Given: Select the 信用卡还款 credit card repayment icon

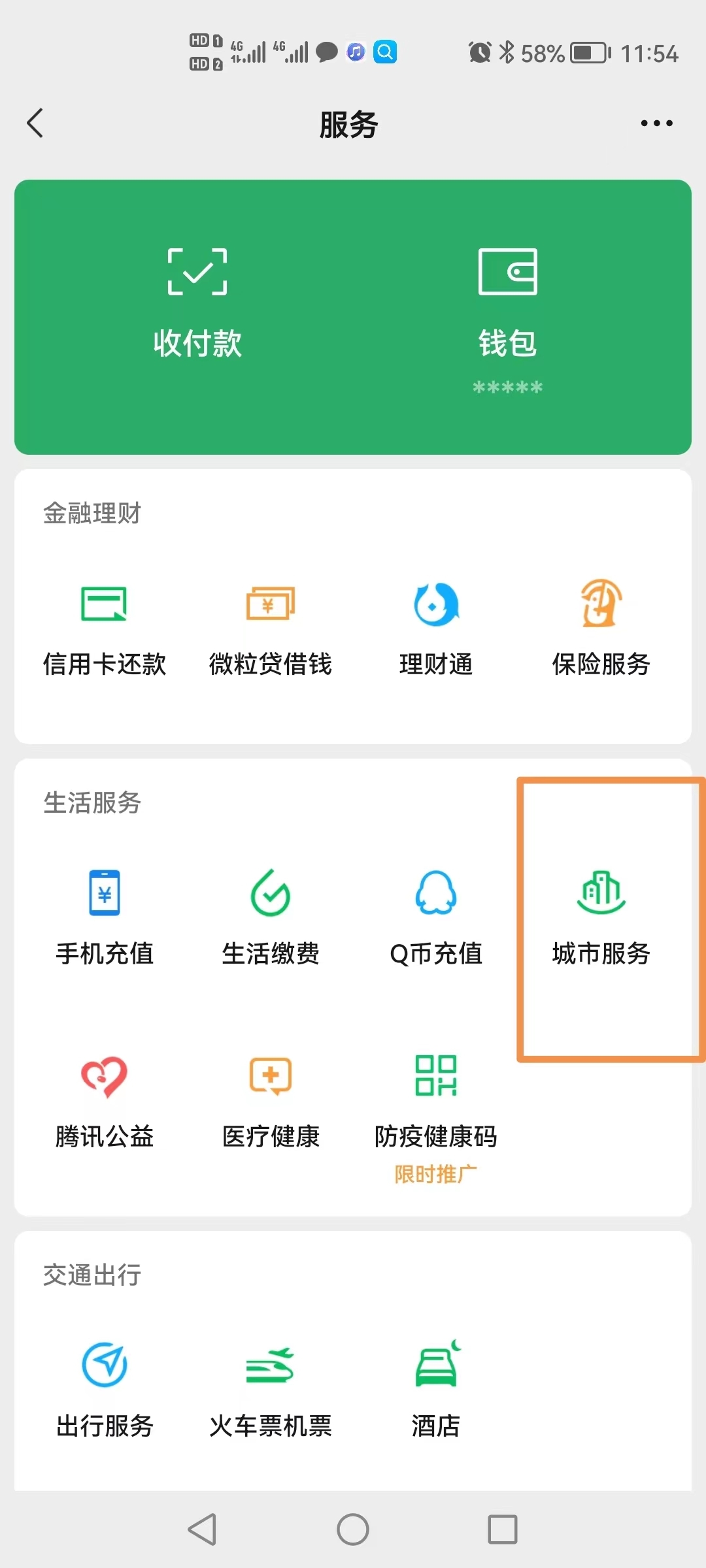Looking at the screenshot, I should click(x=105, y=627).
